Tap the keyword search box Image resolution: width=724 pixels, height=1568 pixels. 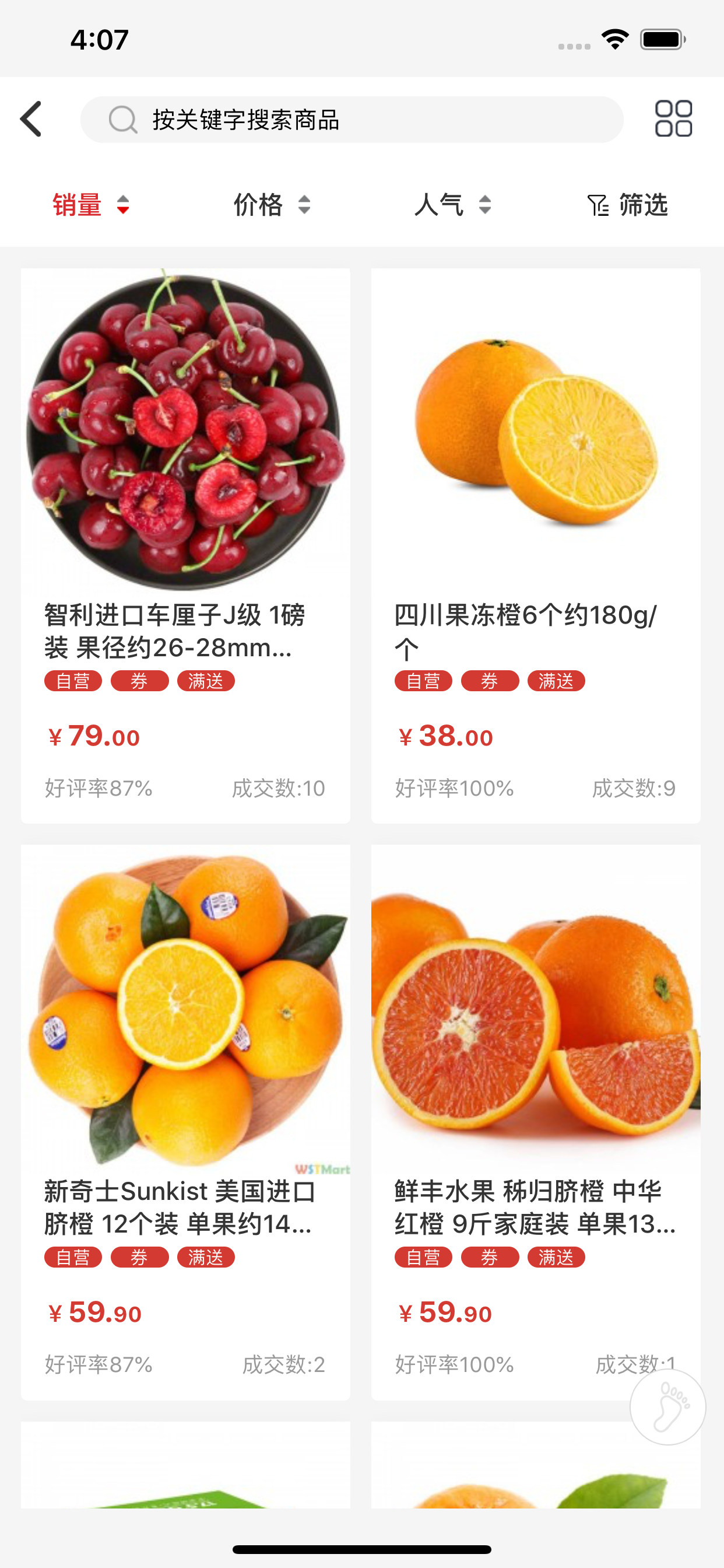352,120
